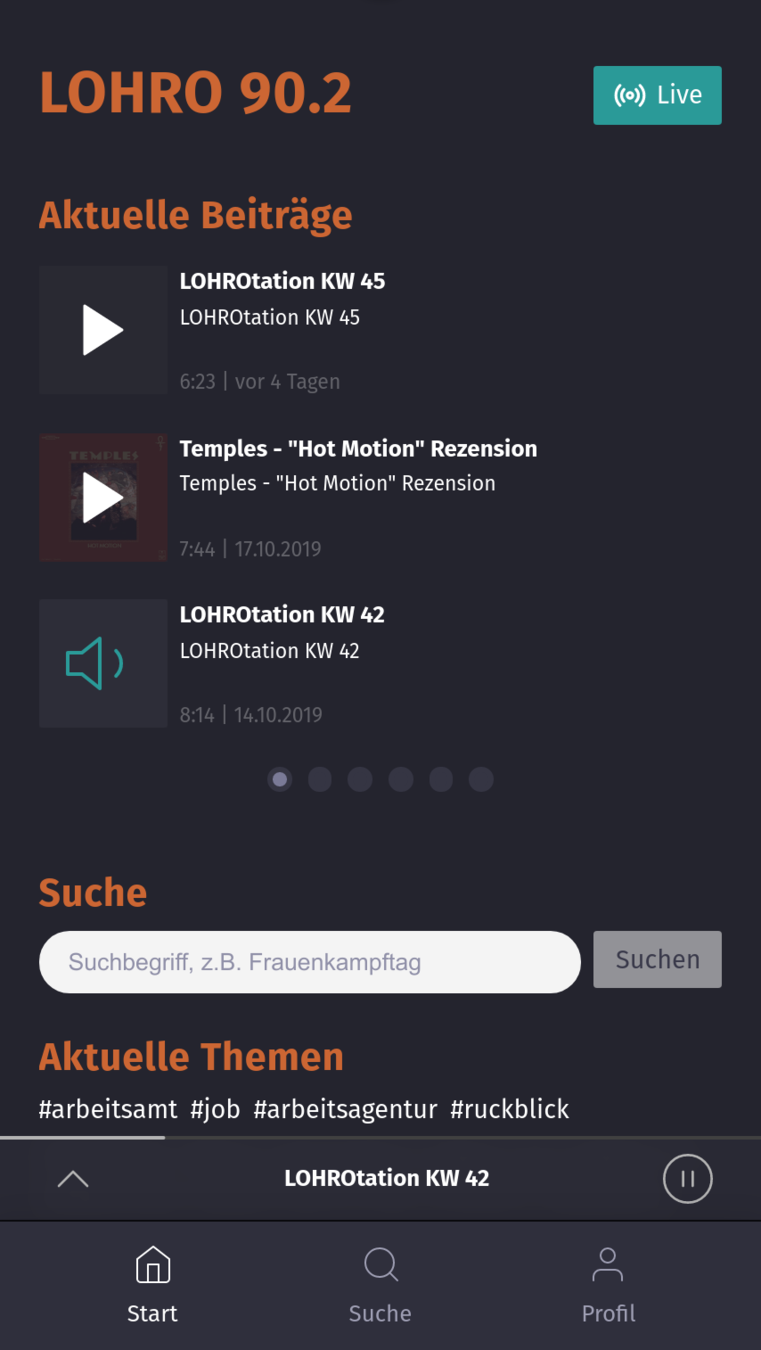The width and height of the screenshot is (761, 1350).
Task: Play the LOHROtation KW 45 post
Action: point(103,330)
